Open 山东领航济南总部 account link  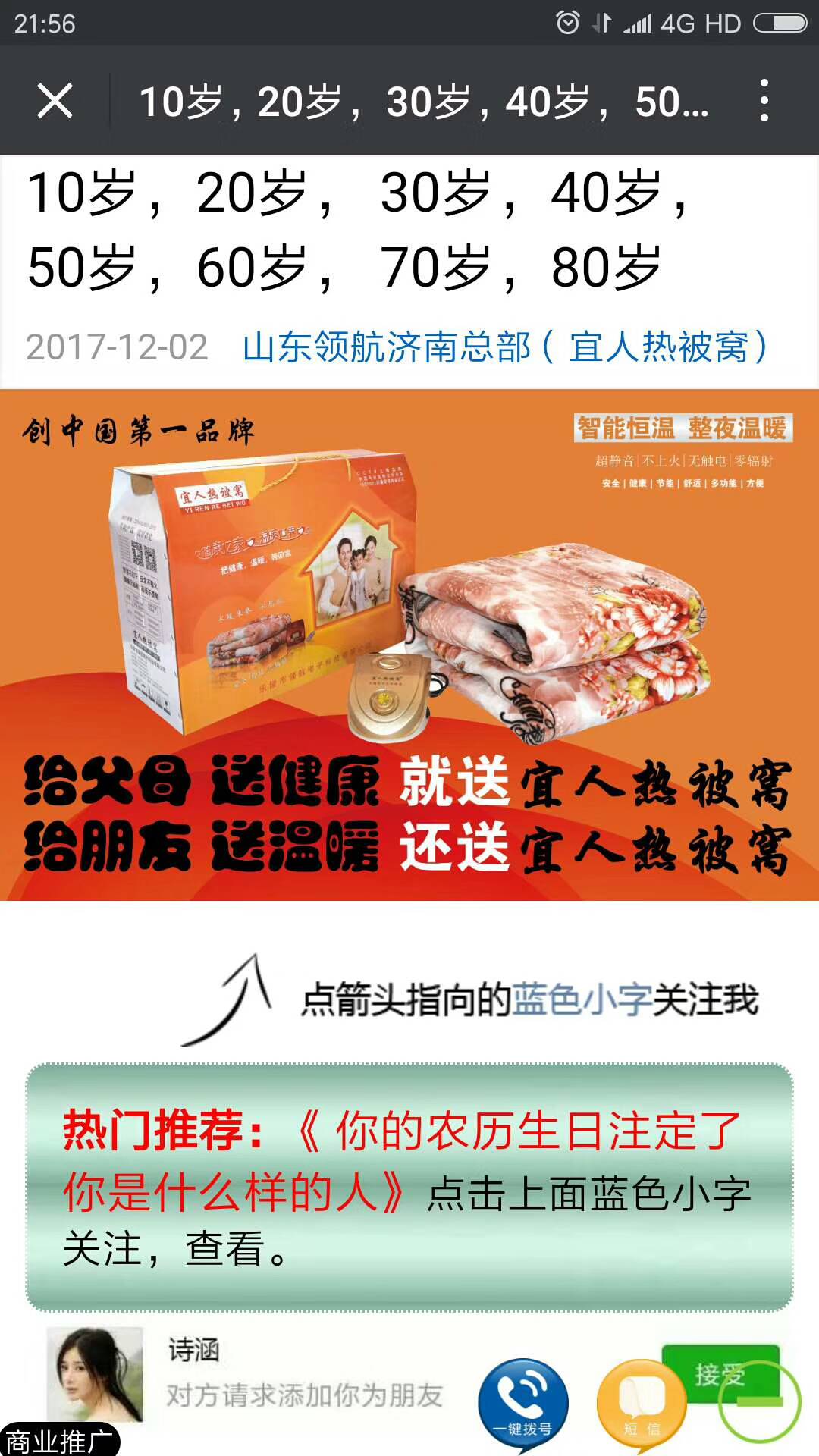[504, 348]
